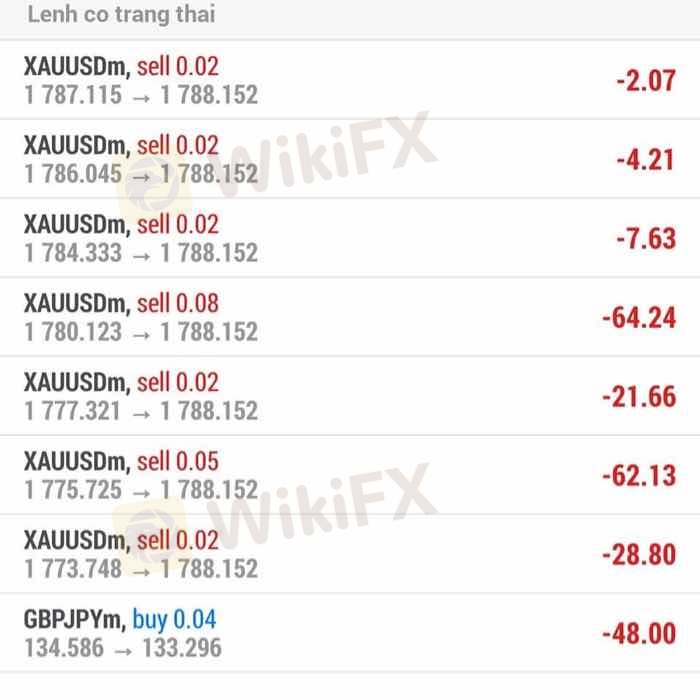Open the XAUUSDm sell trade at 1 786.045
This screenshot has width=700, height=699.
pos(350,159)
